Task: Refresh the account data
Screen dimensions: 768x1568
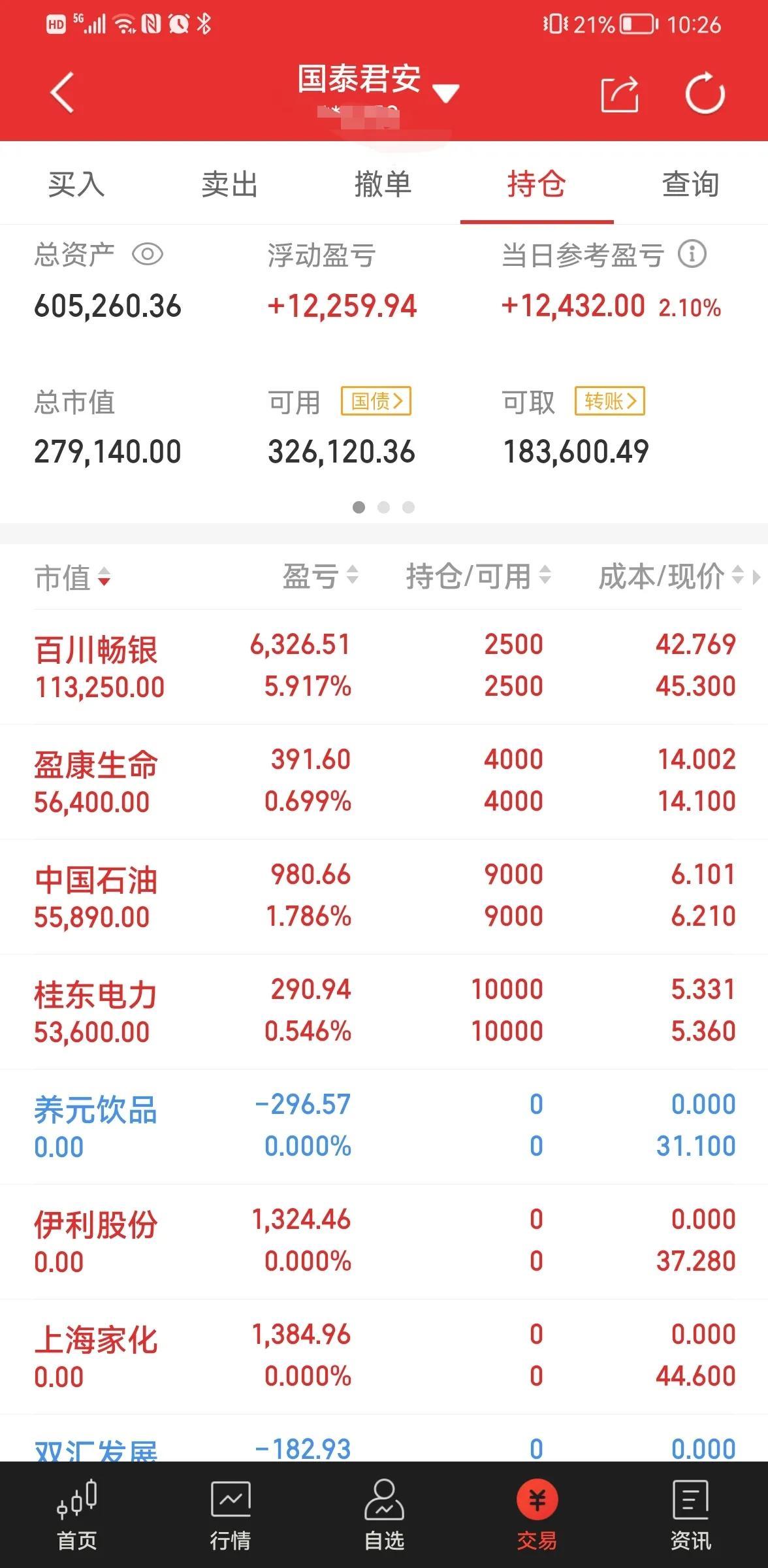Action: pyautogui.click(x=705, y=93)
